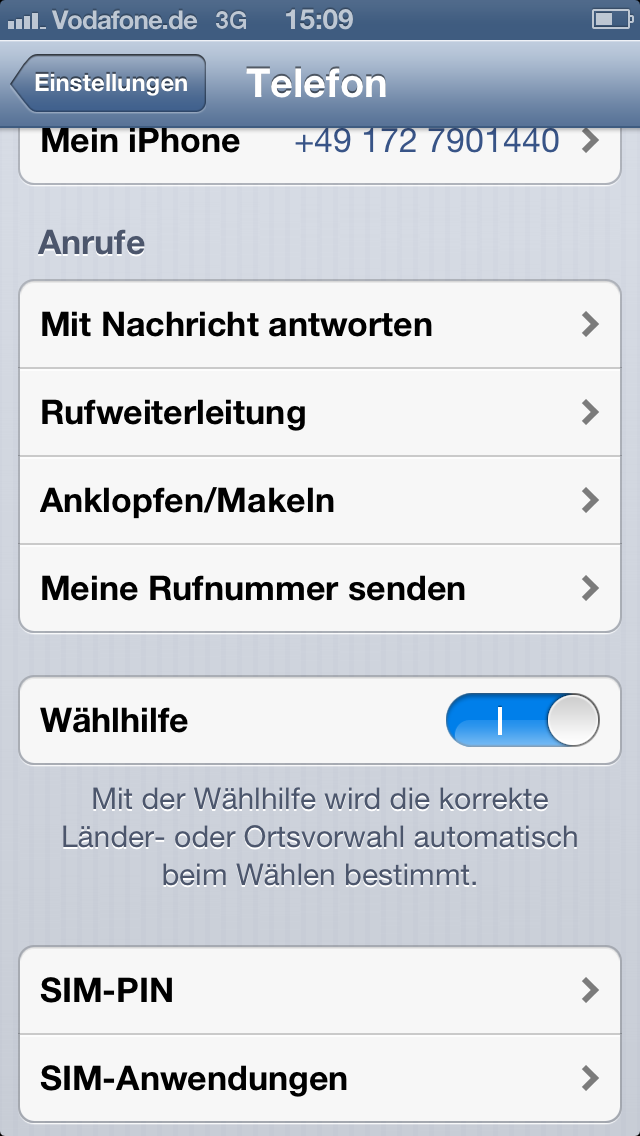The width and height of the screenshot is (640, 1136).
Task: Go back to Einstellungen
Action: [109, 83]
